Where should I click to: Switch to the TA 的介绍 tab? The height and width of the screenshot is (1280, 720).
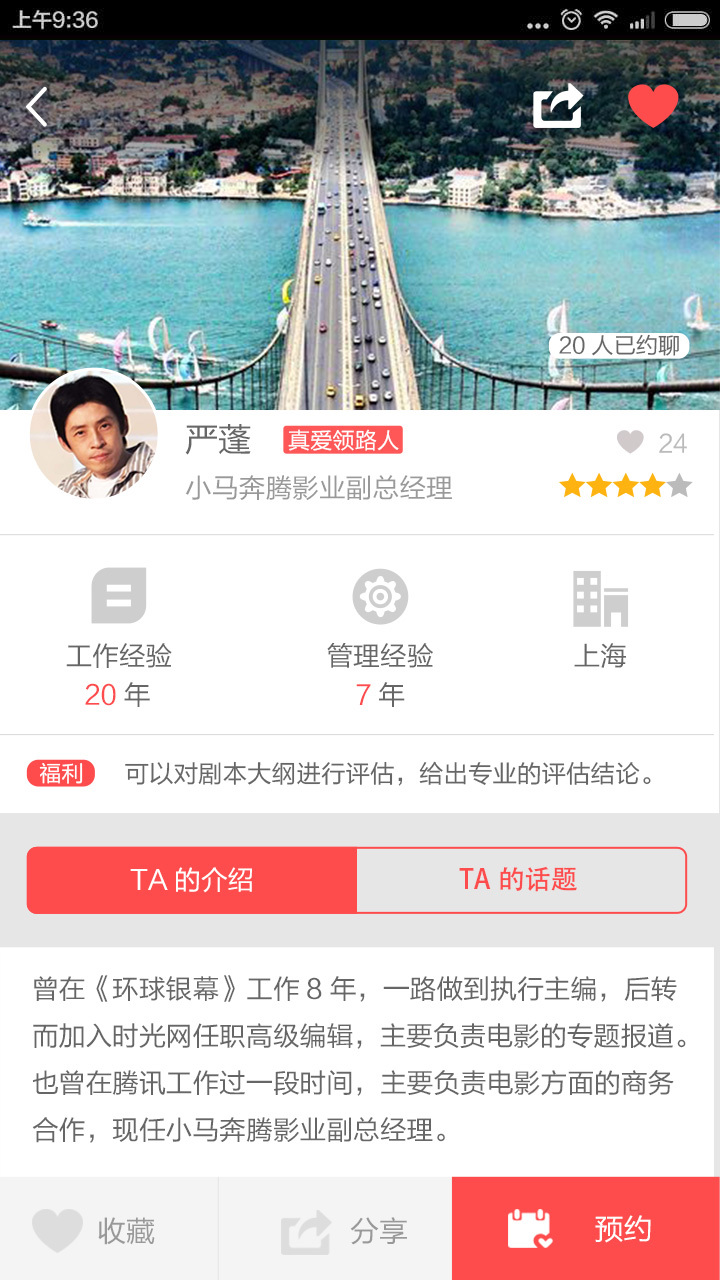(192, 880)
